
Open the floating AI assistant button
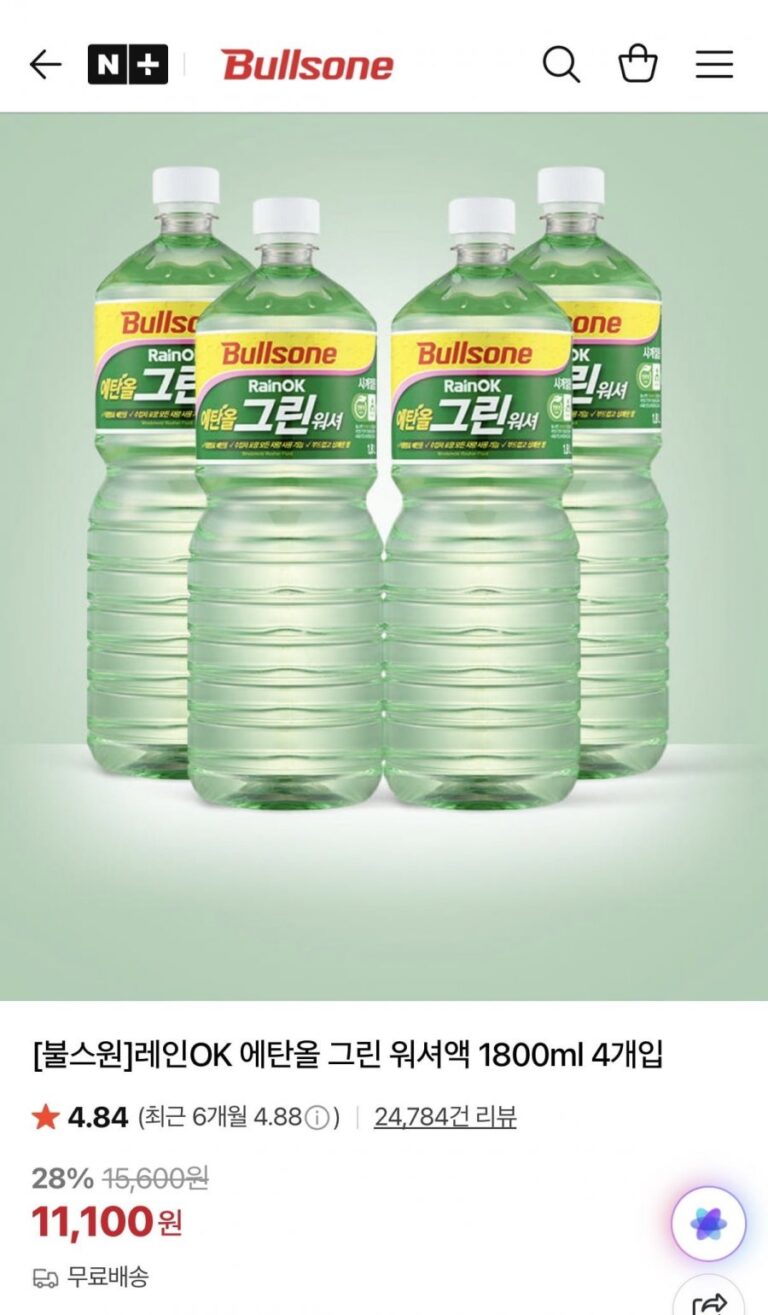(708, 1223)
